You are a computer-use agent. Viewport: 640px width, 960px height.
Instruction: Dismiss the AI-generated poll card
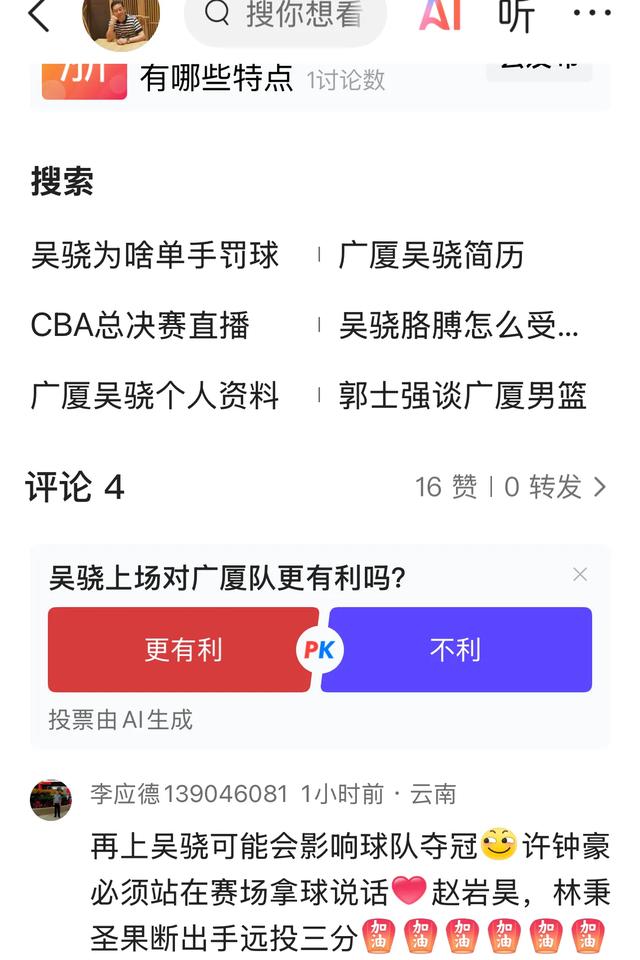(x=580, y=575)
